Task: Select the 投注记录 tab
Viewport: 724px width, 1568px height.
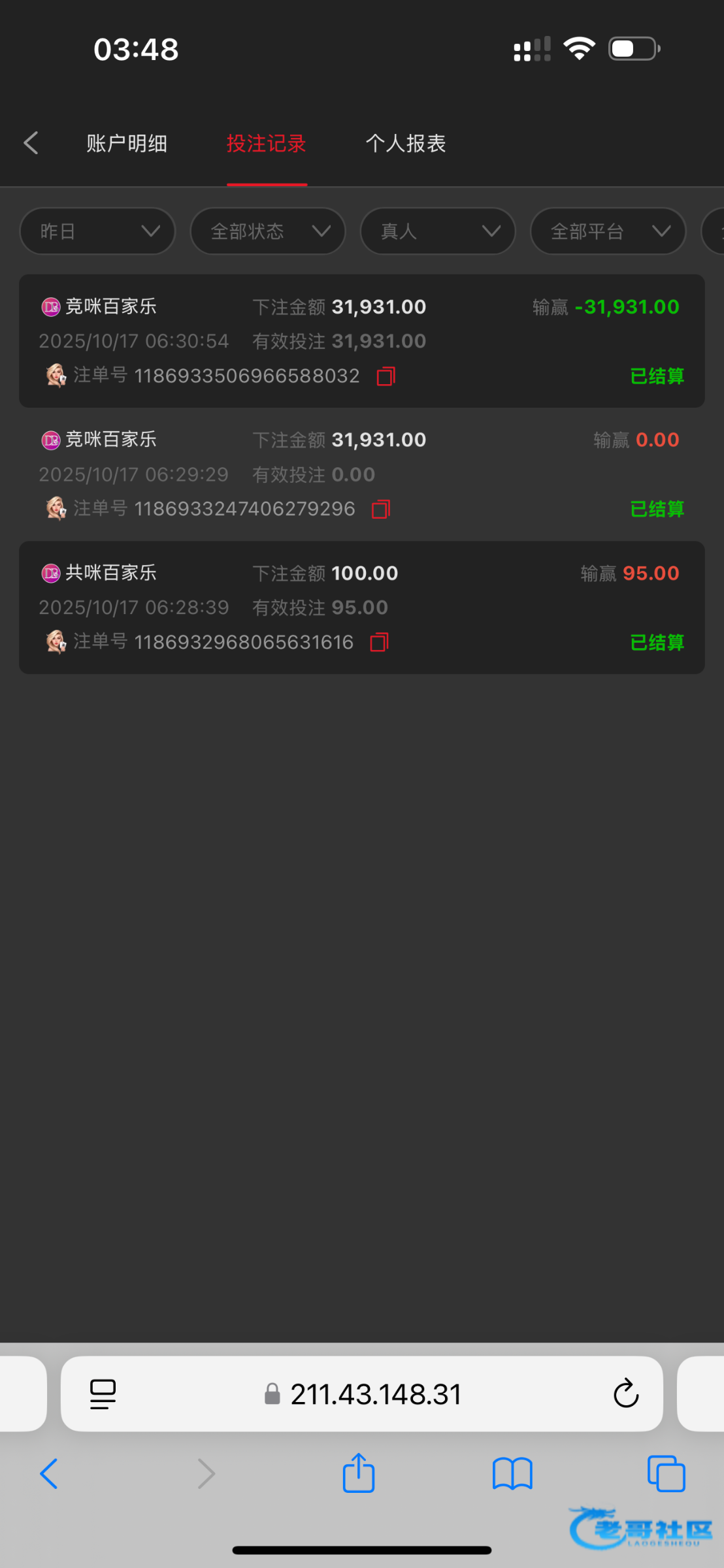Action: (x=267, y=144)
